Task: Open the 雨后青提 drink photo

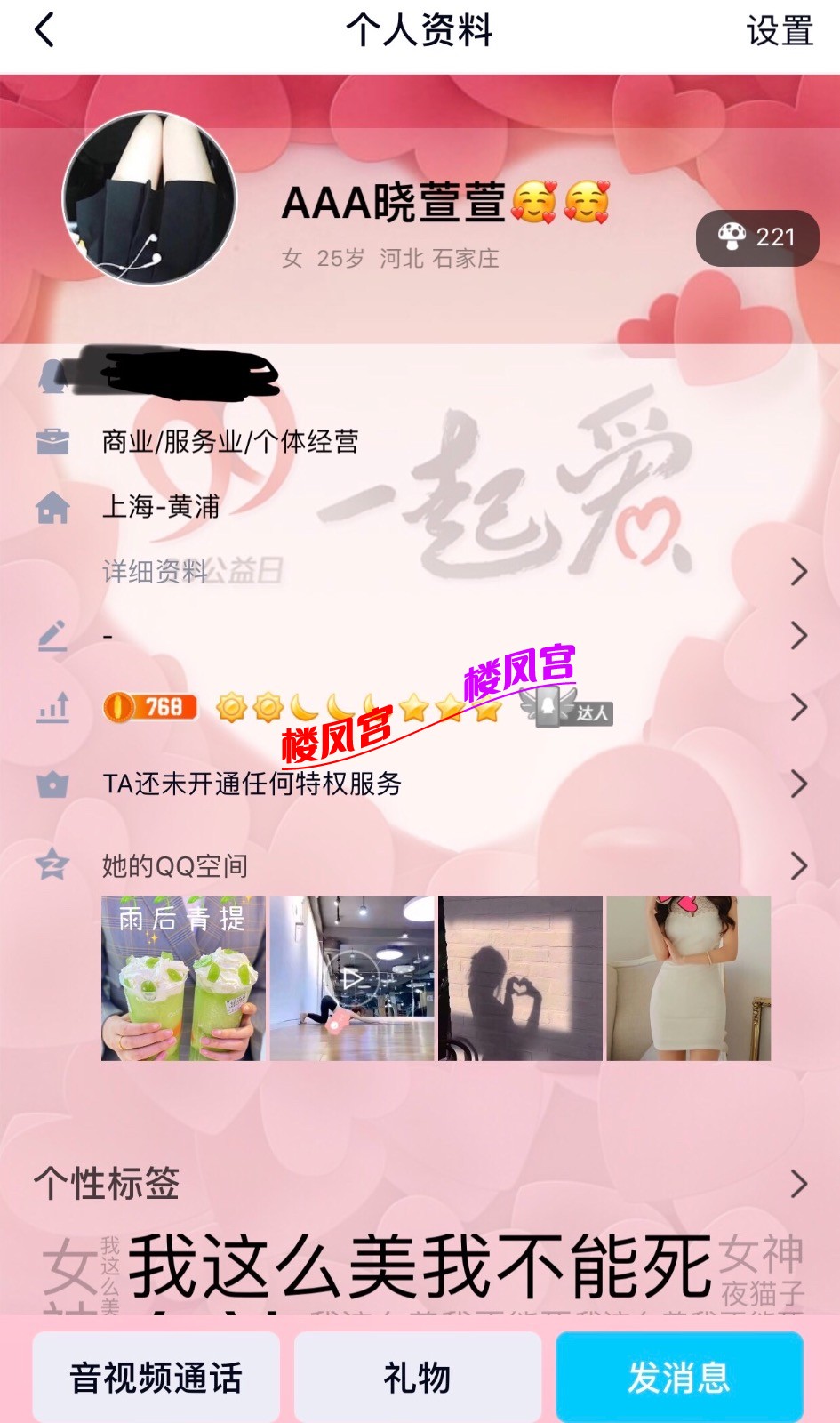Action: pyautogui.click(x=183, y=978)
